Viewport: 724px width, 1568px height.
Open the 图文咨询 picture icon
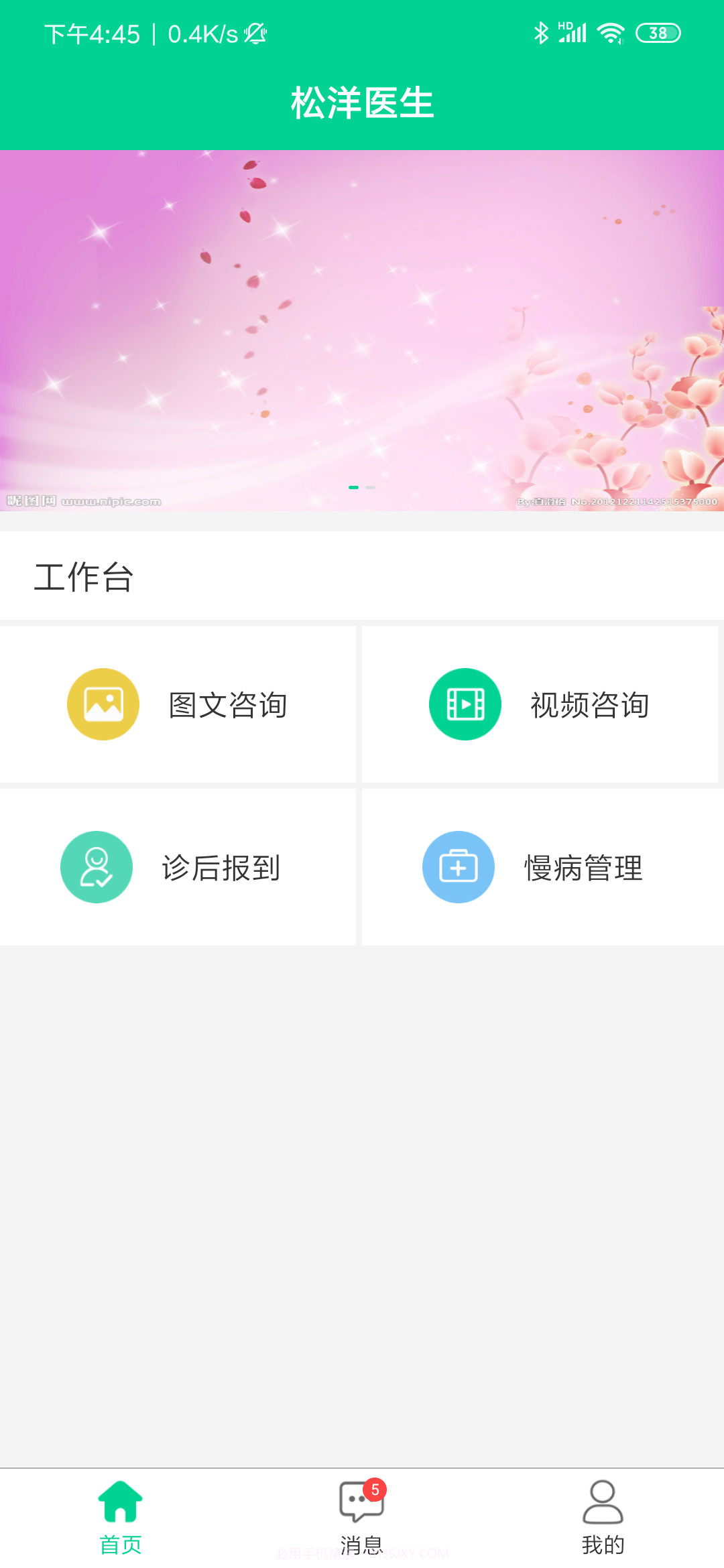(103, 704)
